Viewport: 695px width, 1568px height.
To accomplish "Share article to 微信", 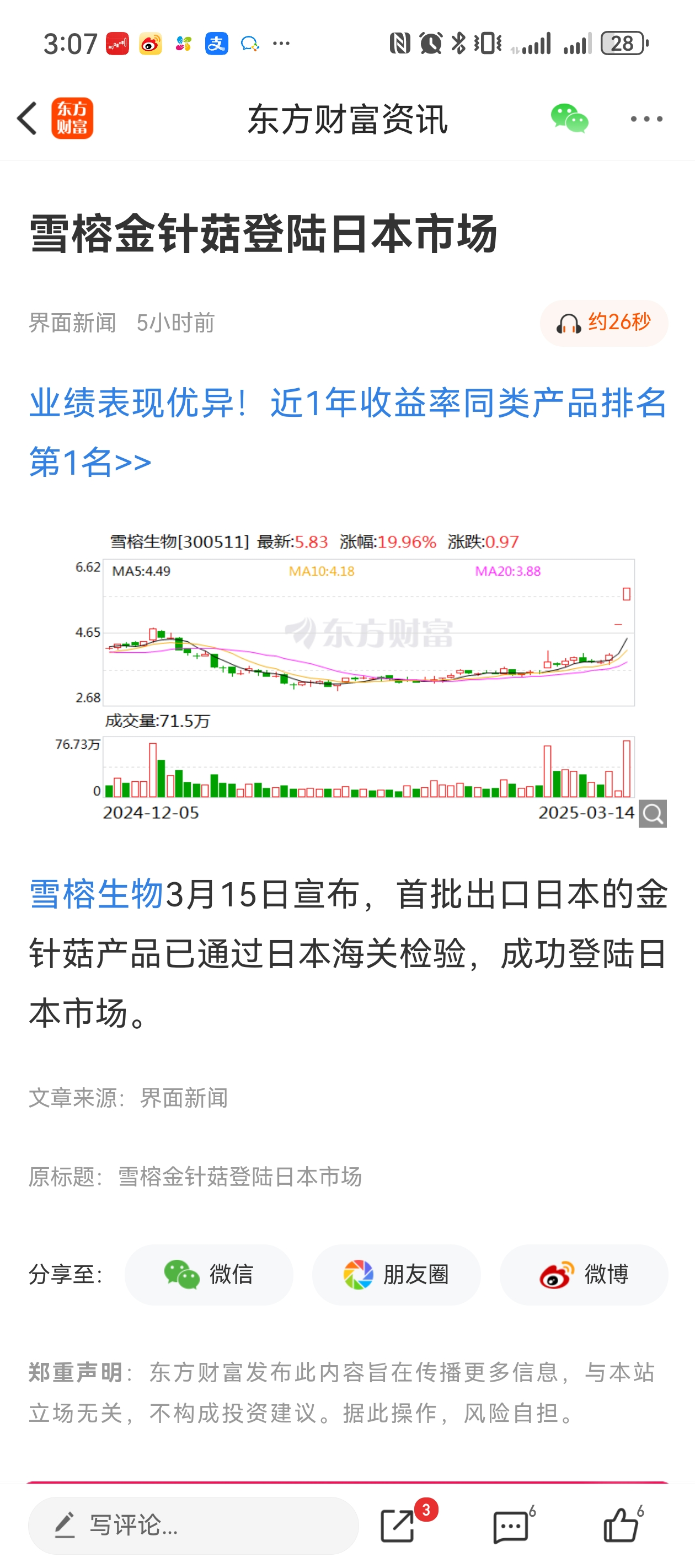I will click(x=209, y=1274).
